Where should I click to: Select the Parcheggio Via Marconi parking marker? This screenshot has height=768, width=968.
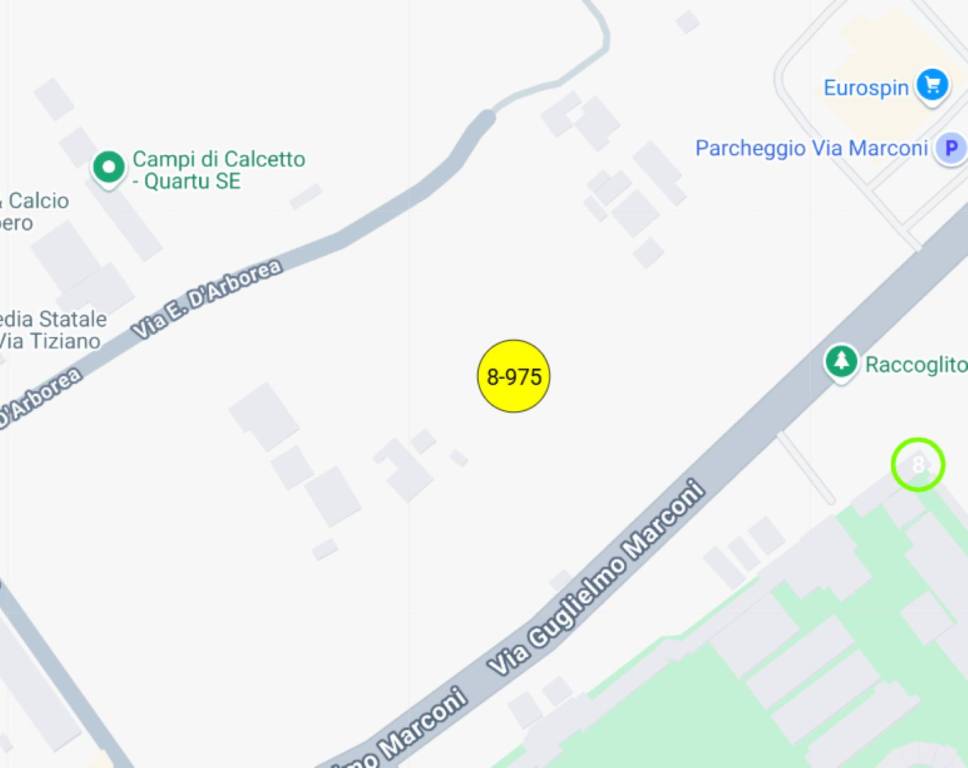click(x=950, y=149)
